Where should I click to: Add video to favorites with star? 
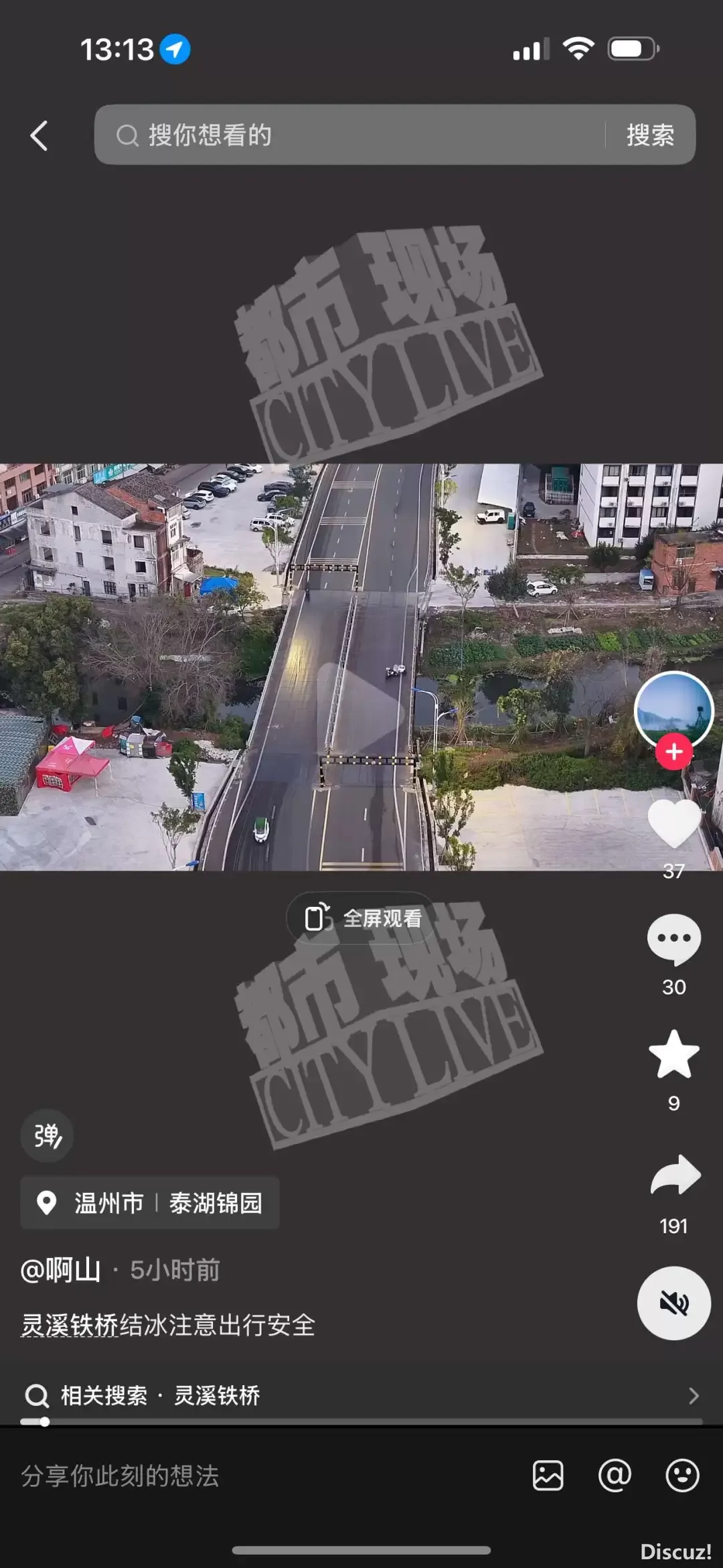pos(673,1055)
